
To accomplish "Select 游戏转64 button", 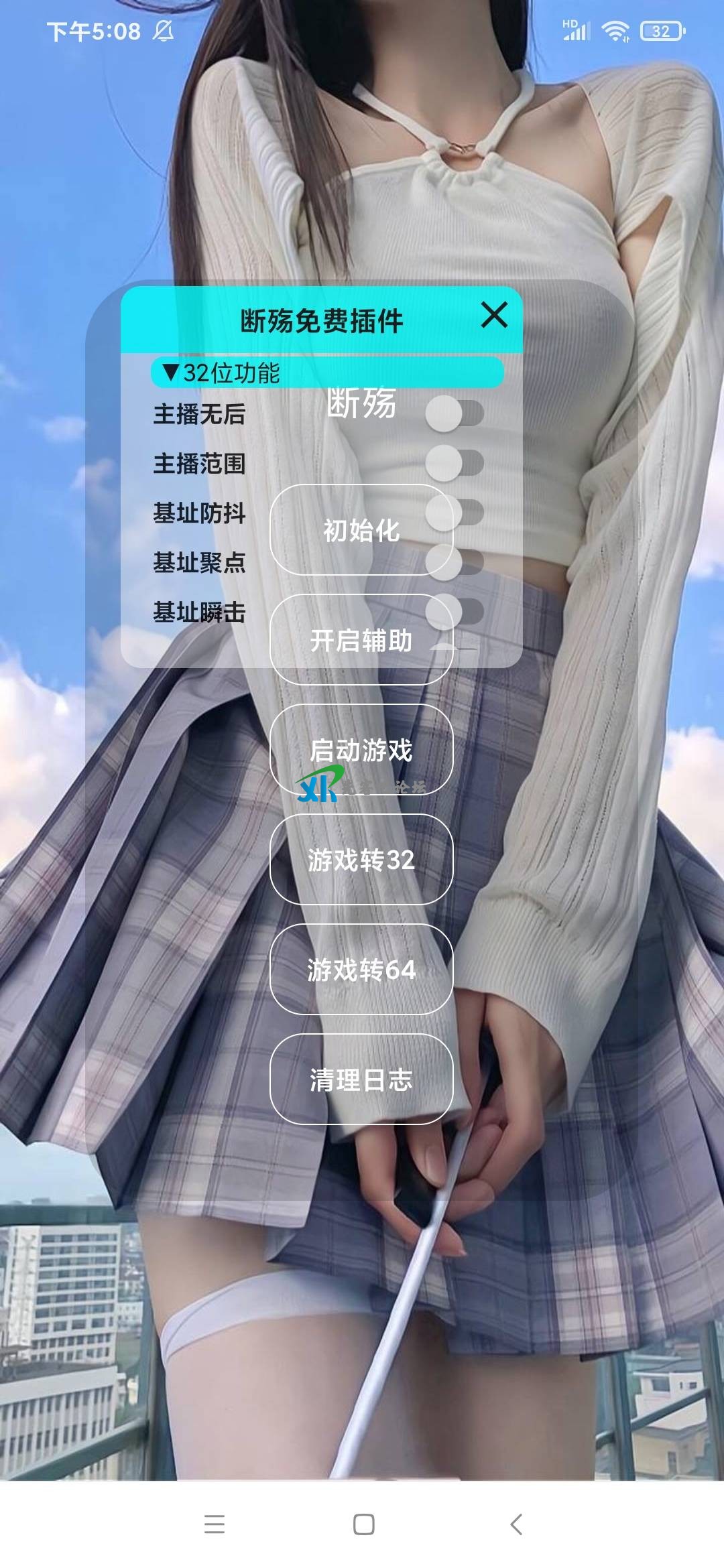I will [x=361, y=970].
